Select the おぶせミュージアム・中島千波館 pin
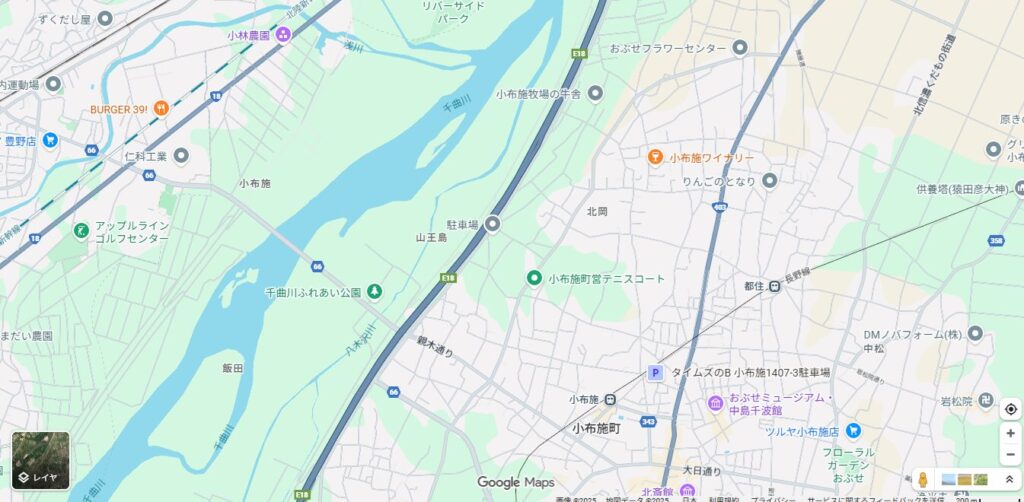This screenshot has width=1024, height=502. [x=715, y=403]
